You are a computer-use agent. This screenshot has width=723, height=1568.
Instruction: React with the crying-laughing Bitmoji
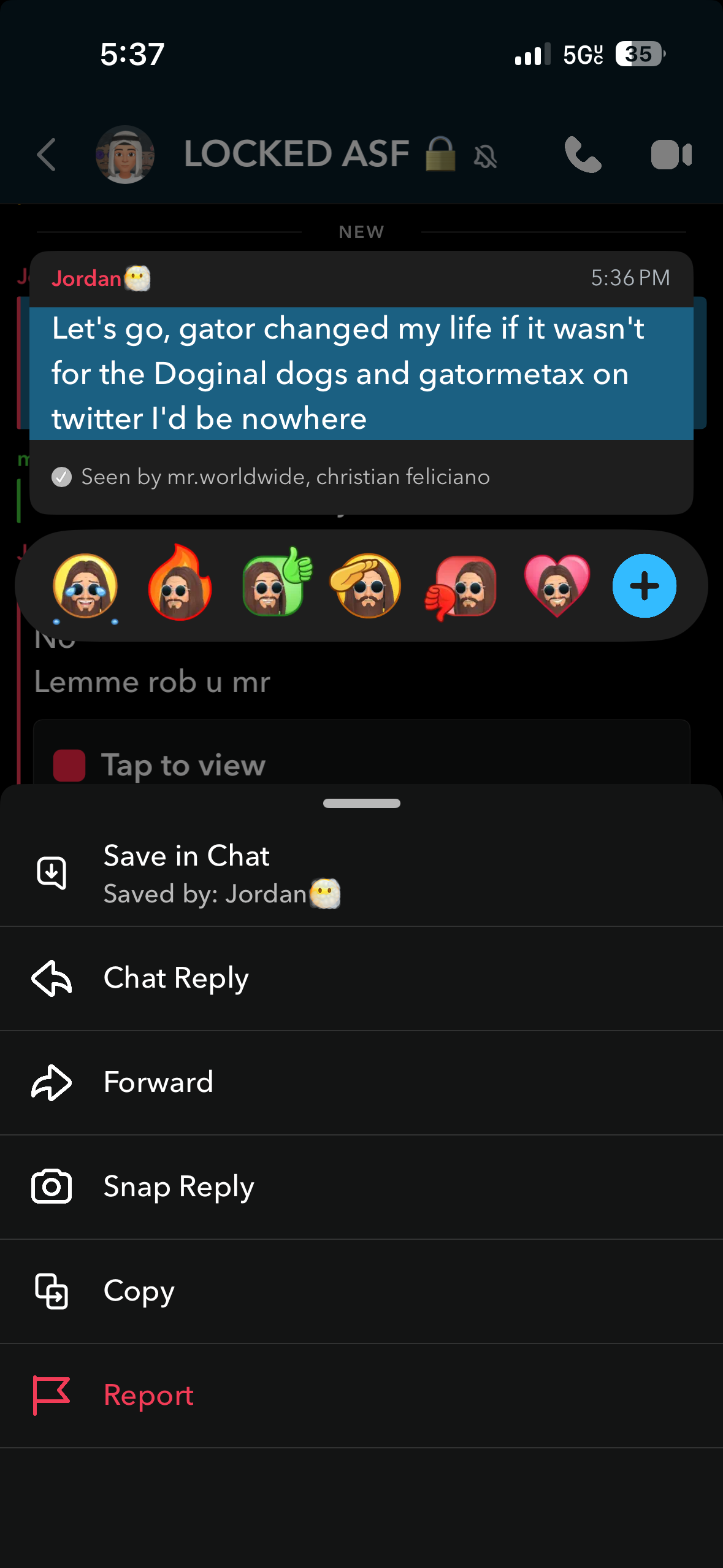click(85, 586)
